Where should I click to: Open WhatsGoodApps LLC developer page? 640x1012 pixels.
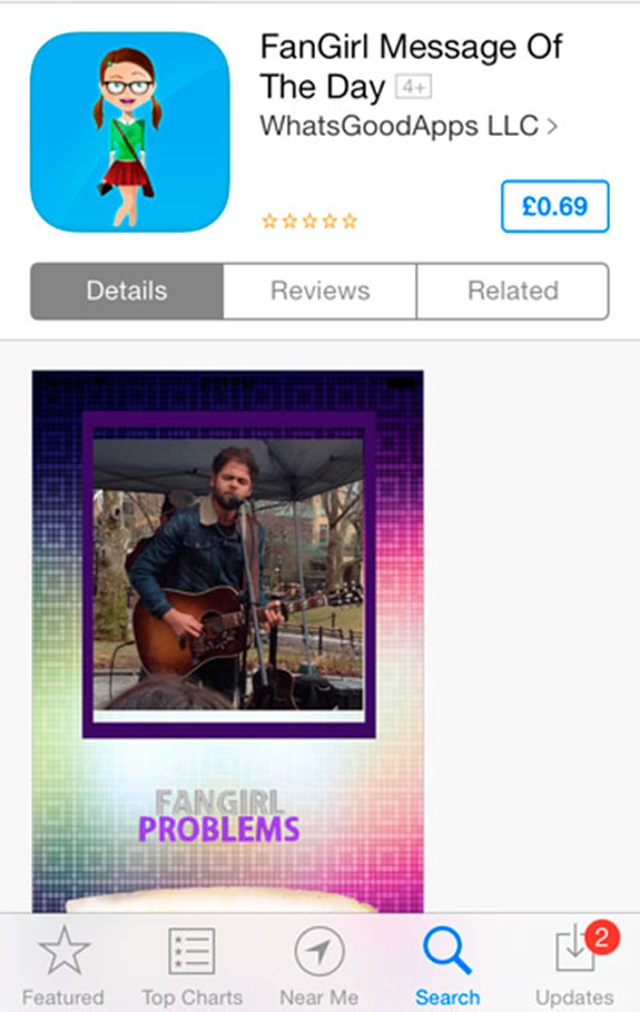408,126
